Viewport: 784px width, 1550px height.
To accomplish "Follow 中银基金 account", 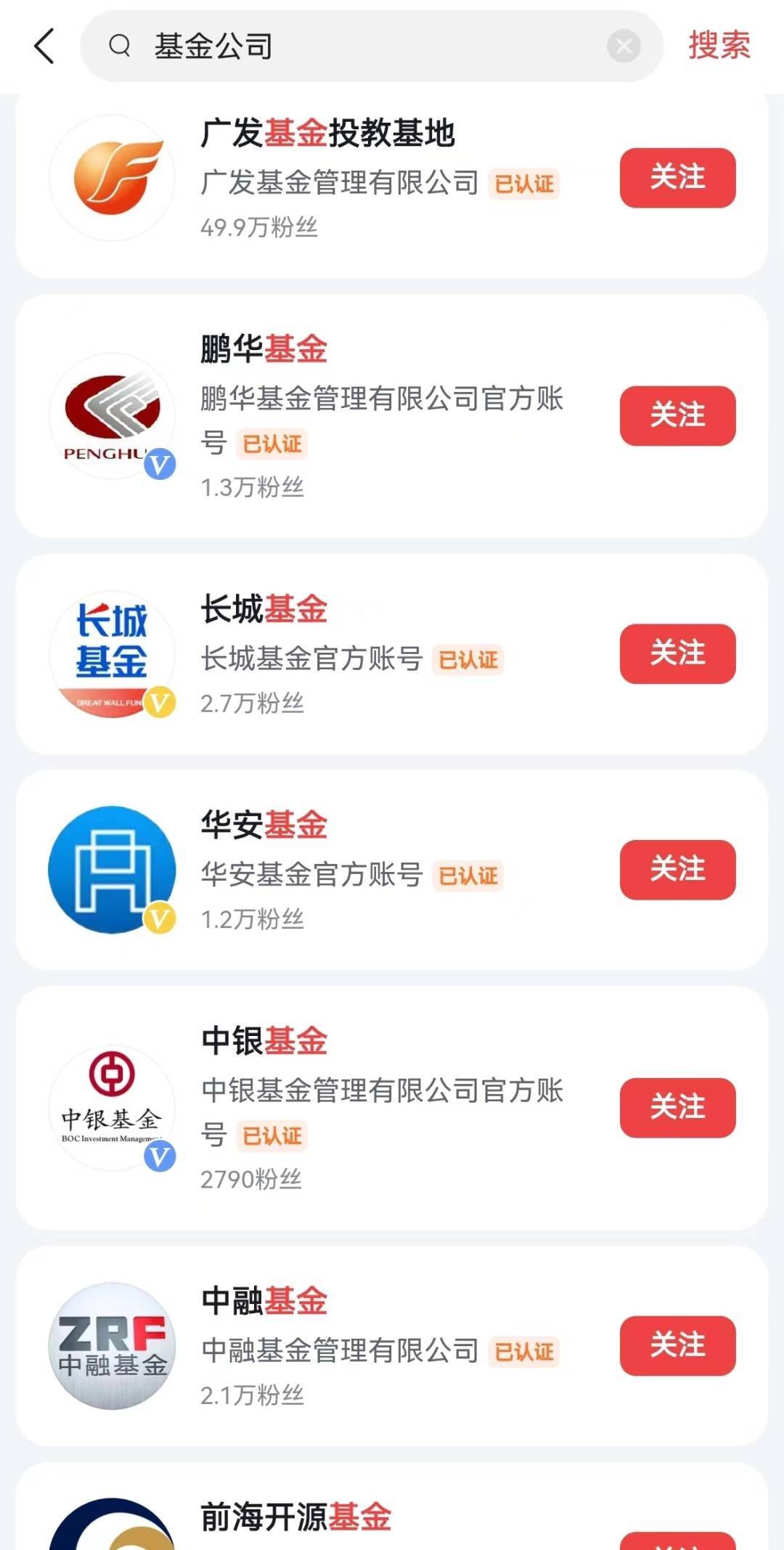I will (677, 1107).
